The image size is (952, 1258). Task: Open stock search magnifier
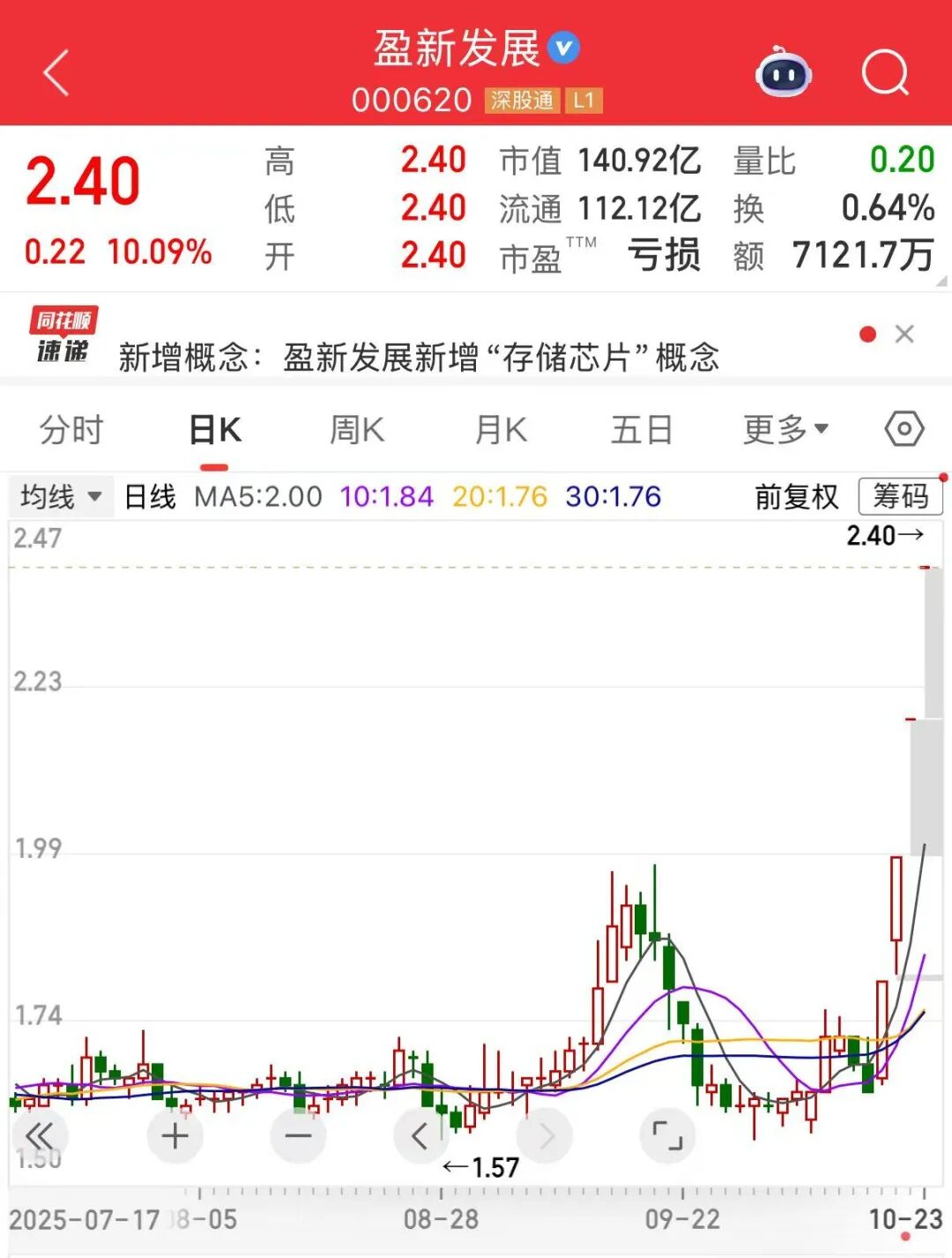point(884,72)
